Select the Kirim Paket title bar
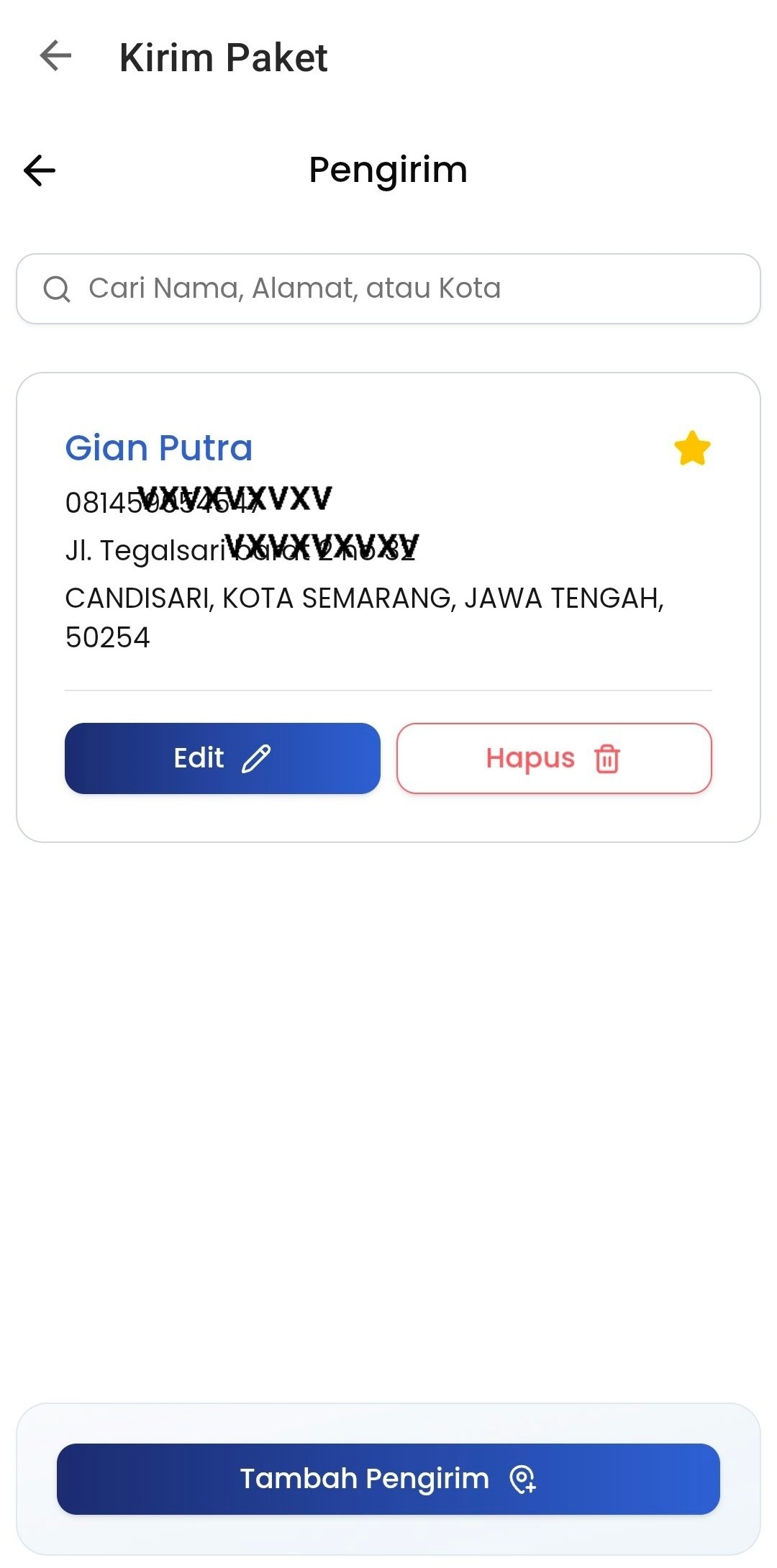Viewport: 777px width, 1568px height. tap(223, 58)
